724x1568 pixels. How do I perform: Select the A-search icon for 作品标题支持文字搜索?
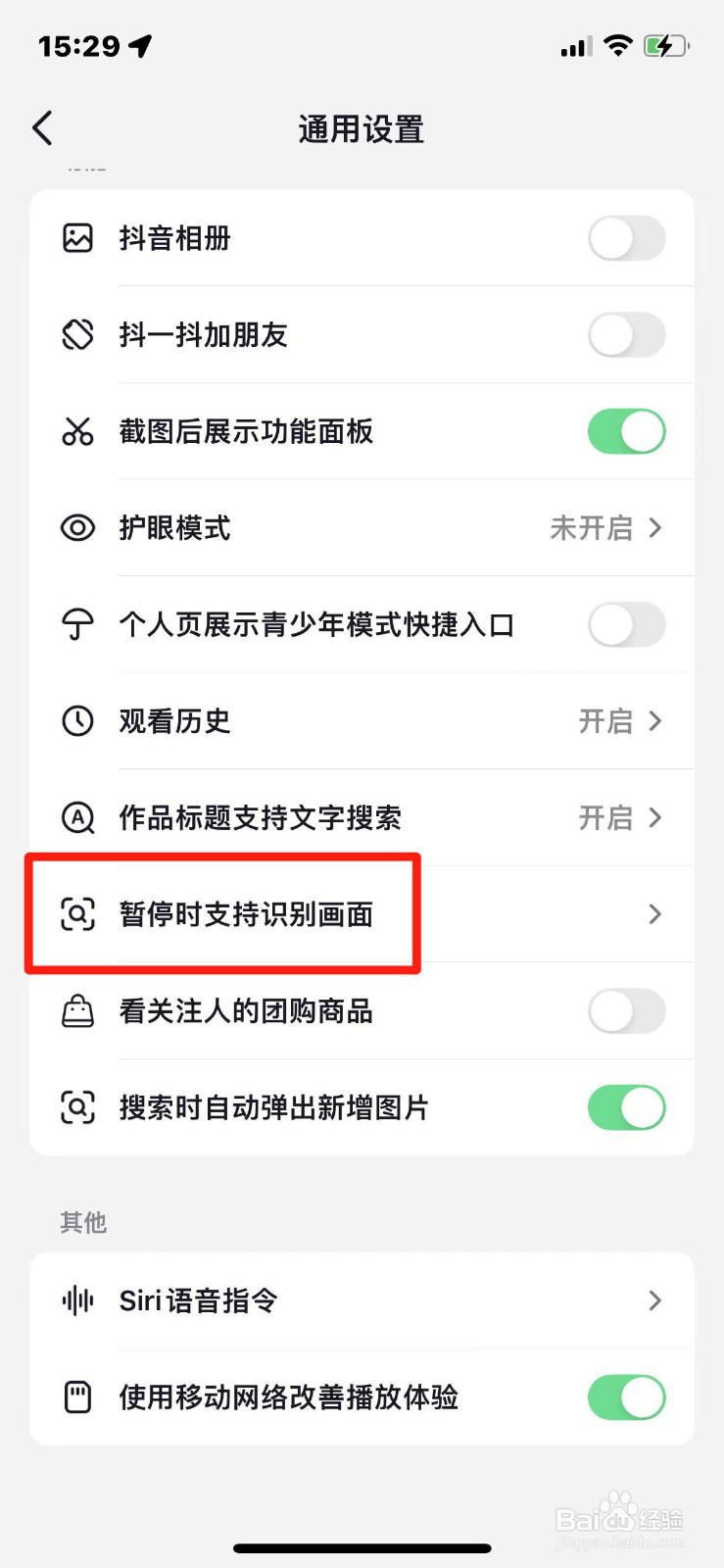[77, 818]
